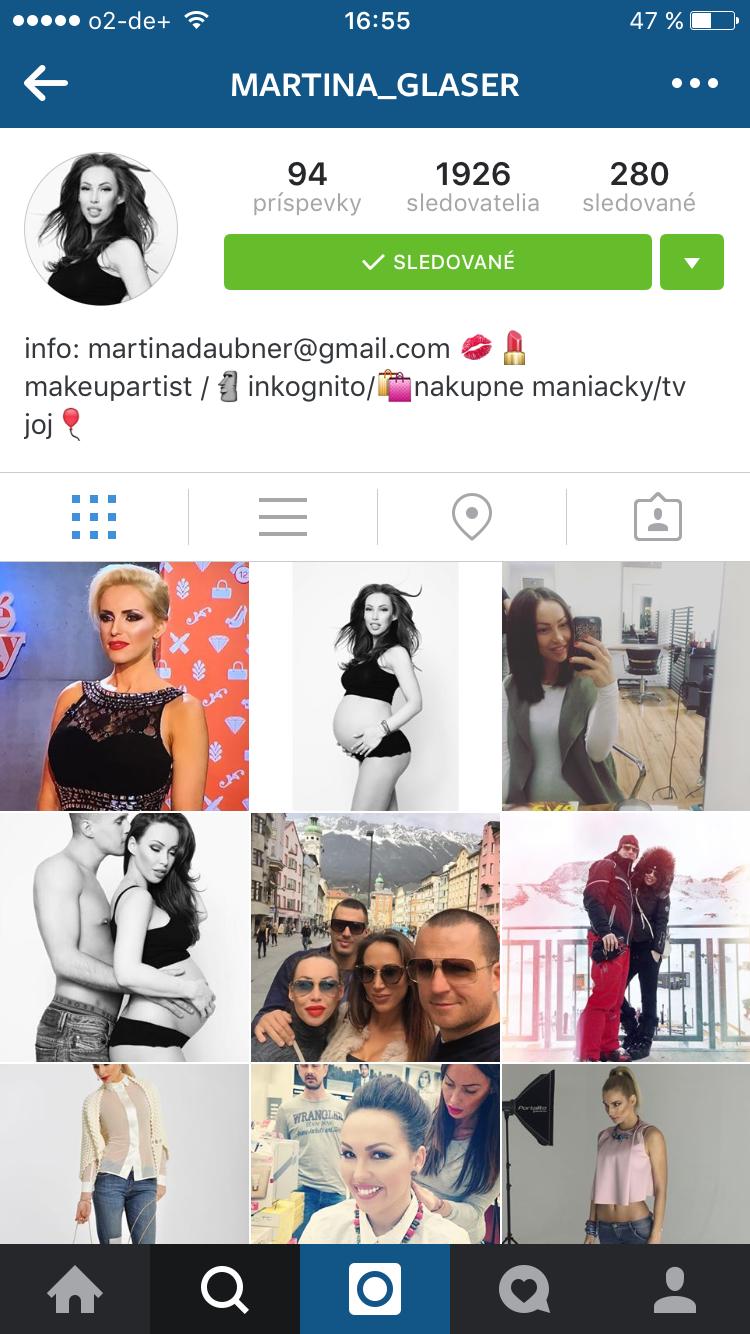Expand the green dropdown arrow button

[691, 262]
